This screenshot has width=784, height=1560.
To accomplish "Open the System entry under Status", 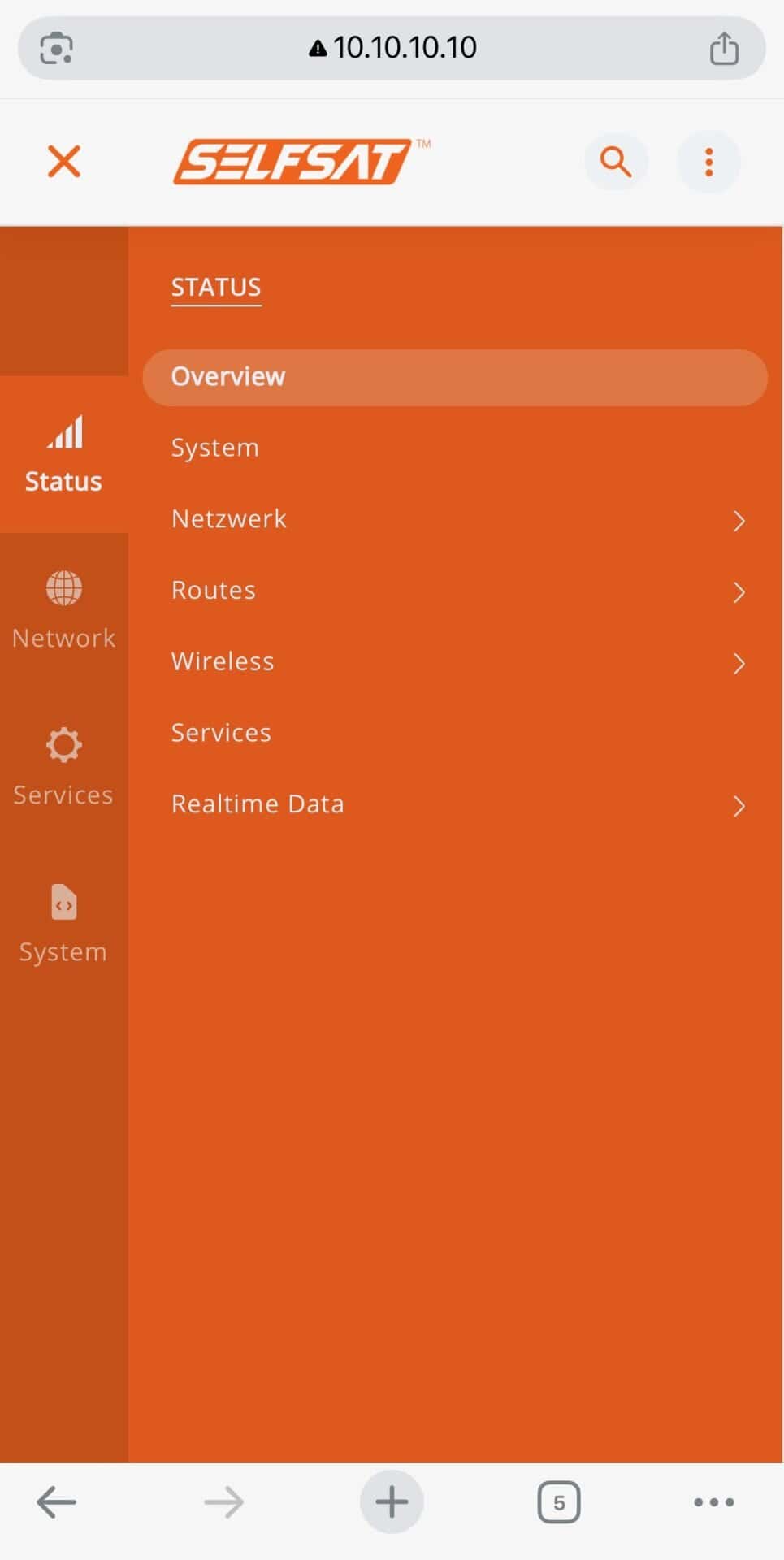I will [215, 448].
